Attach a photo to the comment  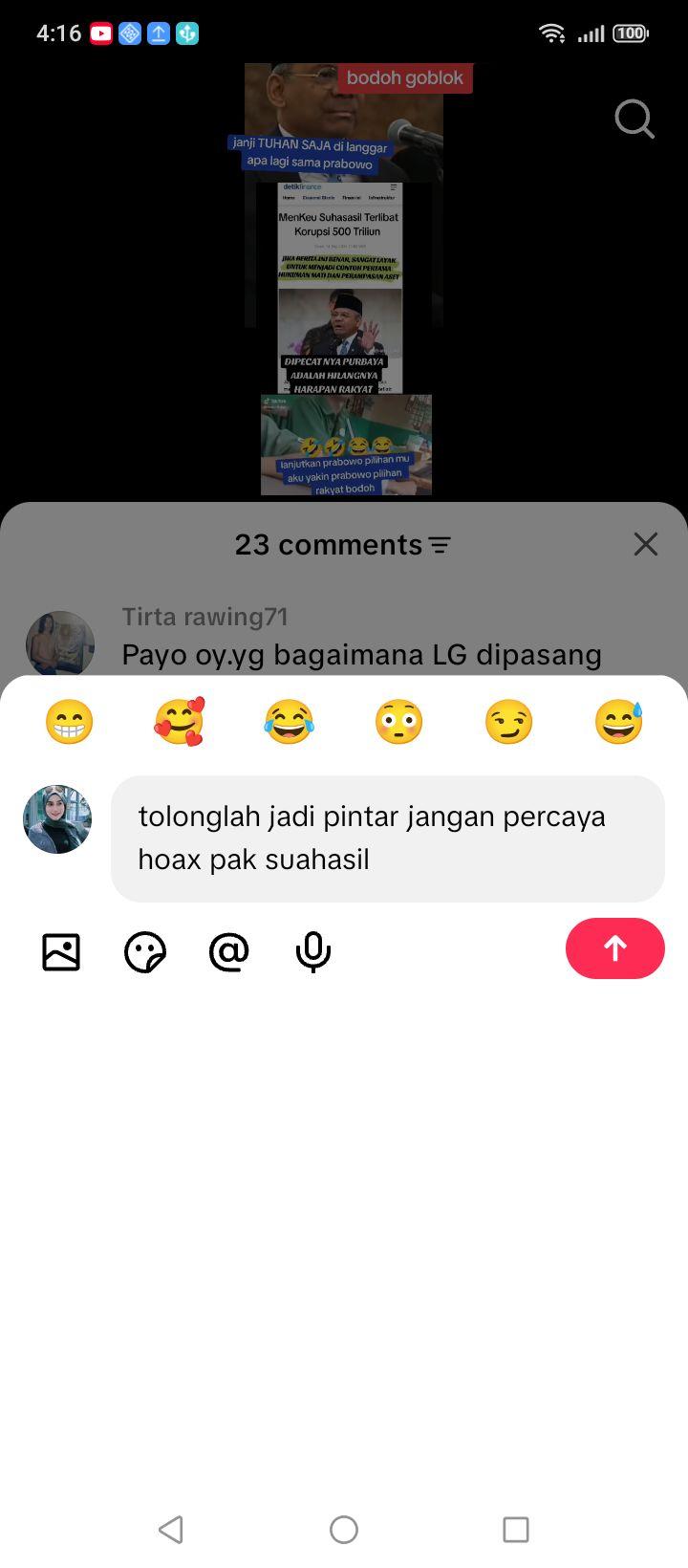[61, 951]
